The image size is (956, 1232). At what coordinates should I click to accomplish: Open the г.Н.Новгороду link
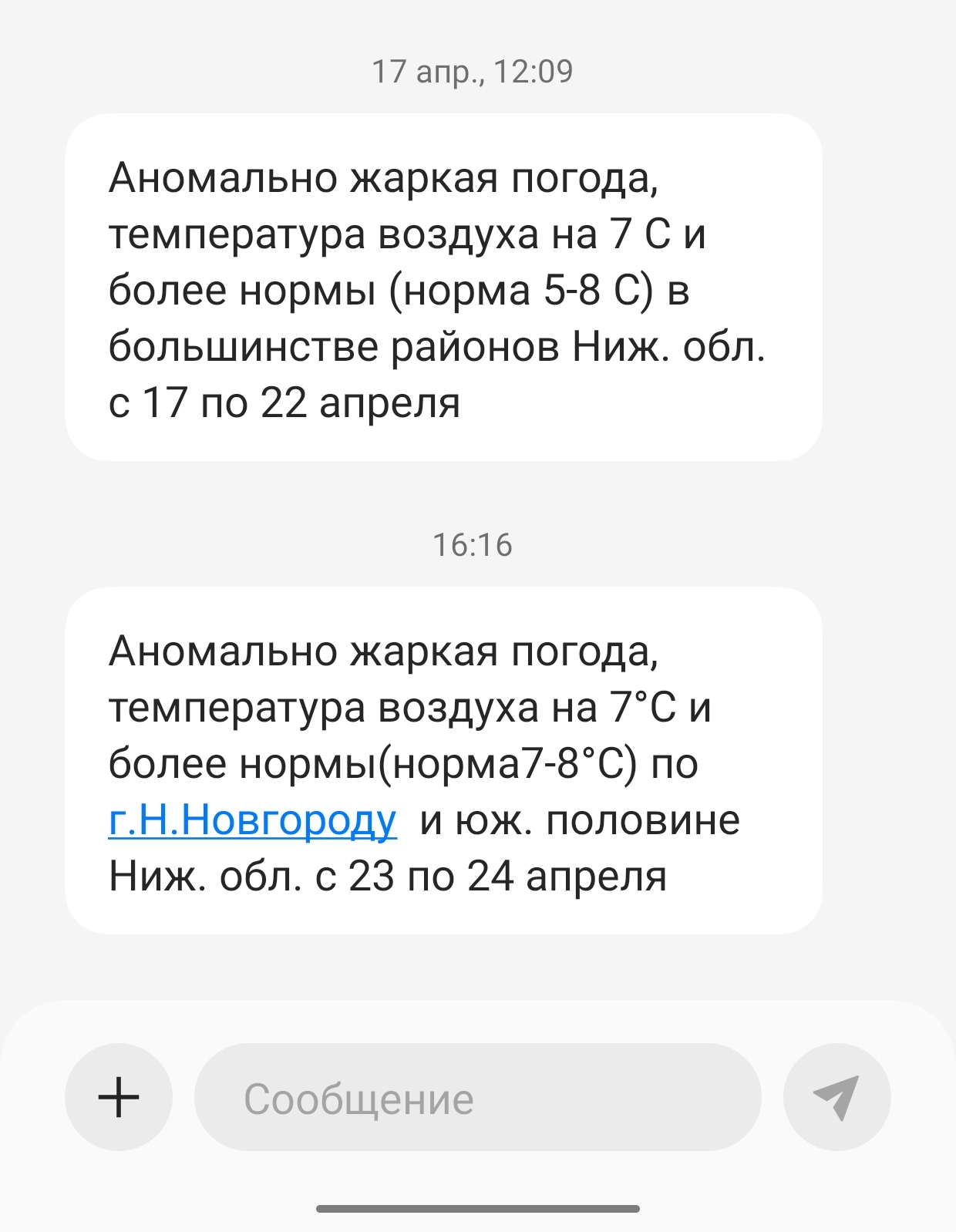tap(252, 820)
